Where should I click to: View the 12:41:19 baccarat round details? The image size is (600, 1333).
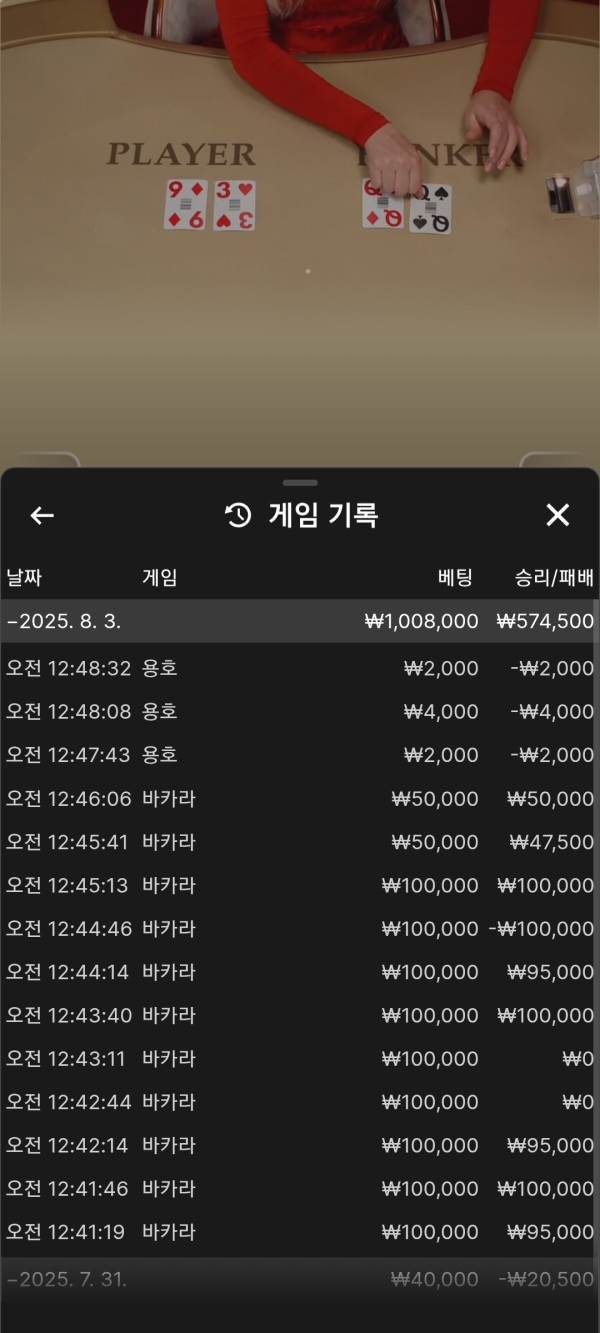pyautogui.click(x=299, y=1232)
